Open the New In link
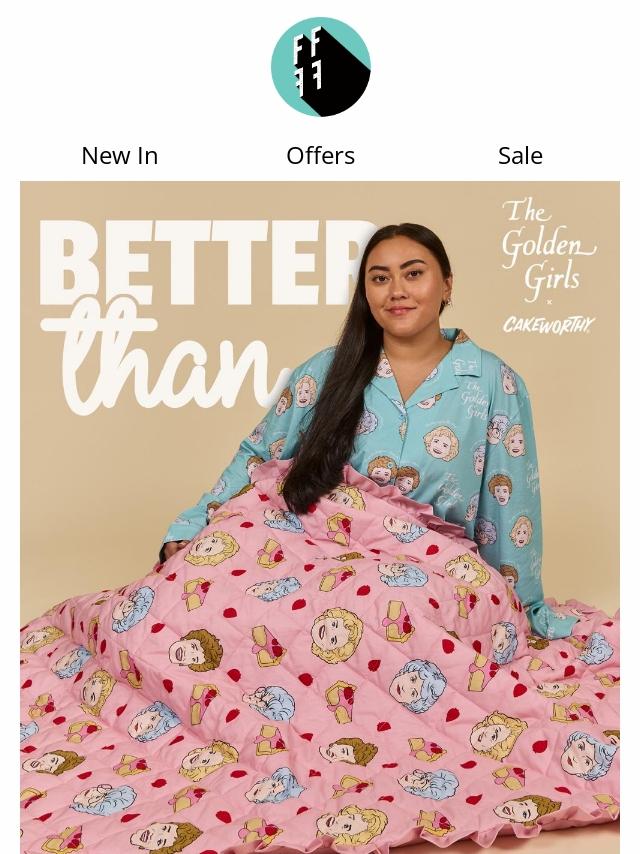This screenshot has width=640, height=854. (x=119, y=156)
